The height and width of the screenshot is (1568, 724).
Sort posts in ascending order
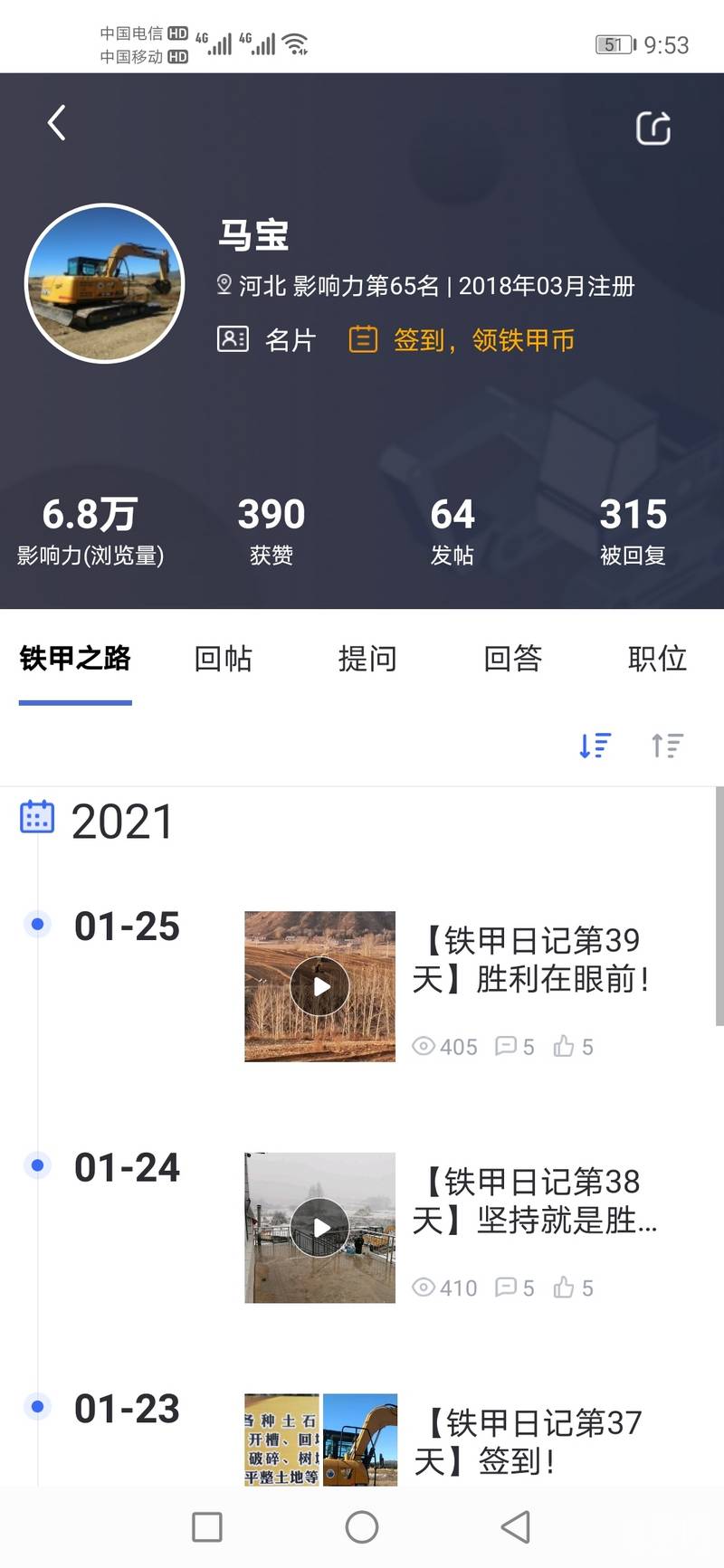(667, 746)
